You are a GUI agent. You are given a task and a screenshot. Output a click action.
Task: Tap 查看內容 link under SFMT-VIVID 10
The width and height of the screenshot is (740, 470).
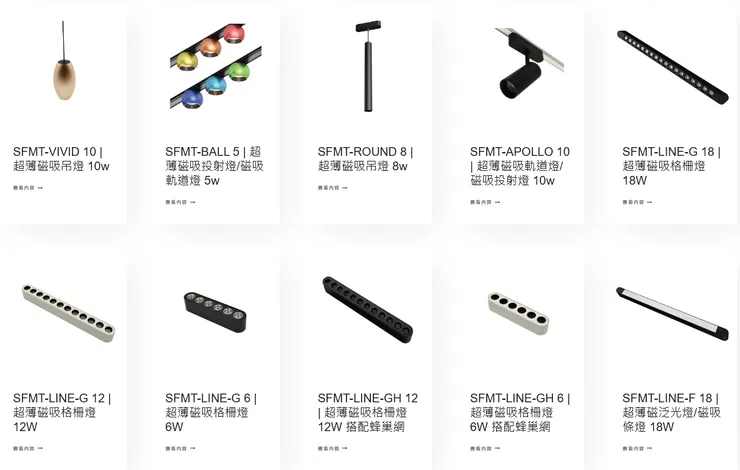[27, 187]
